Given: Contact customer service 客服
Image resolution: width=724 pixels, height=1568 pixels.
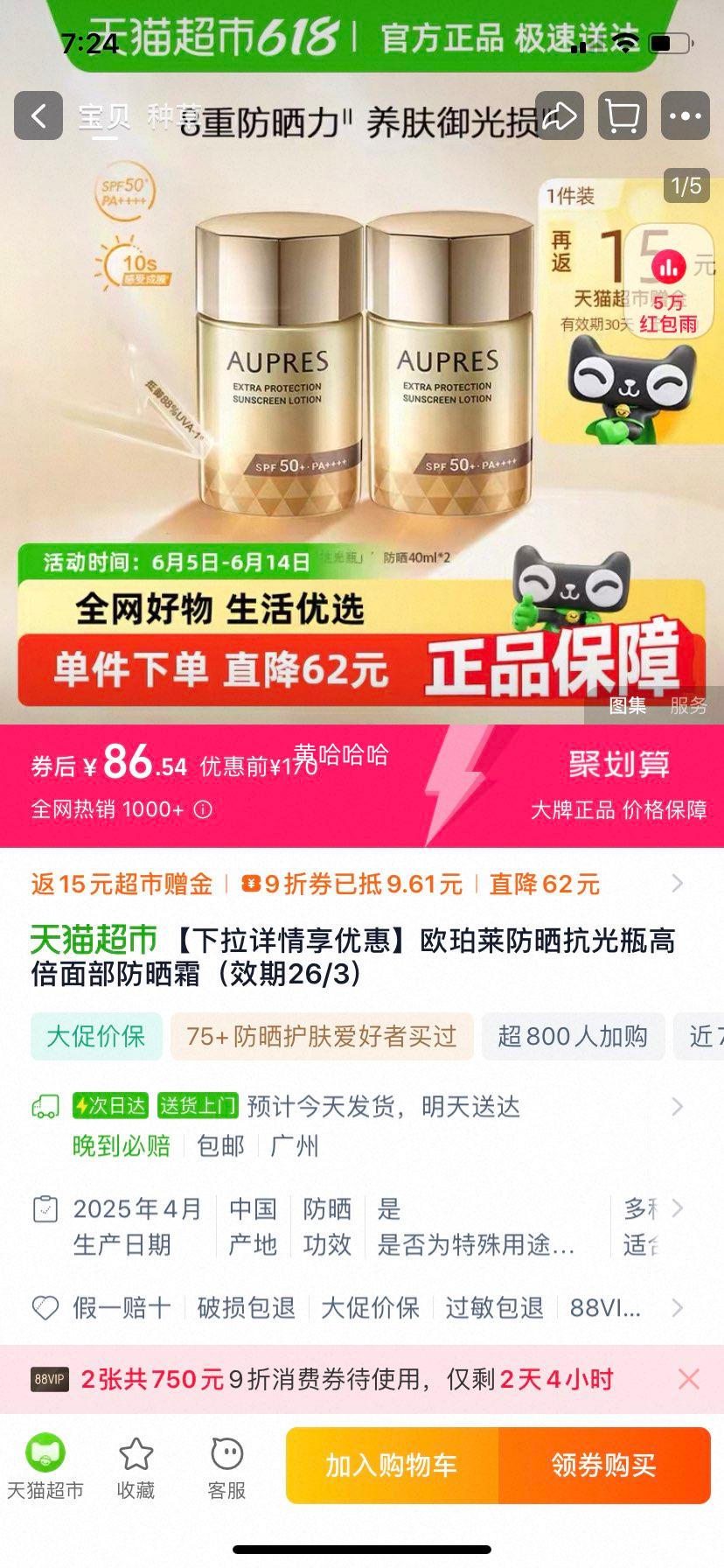Looking at the screenshot, I should coord(226,1467).
